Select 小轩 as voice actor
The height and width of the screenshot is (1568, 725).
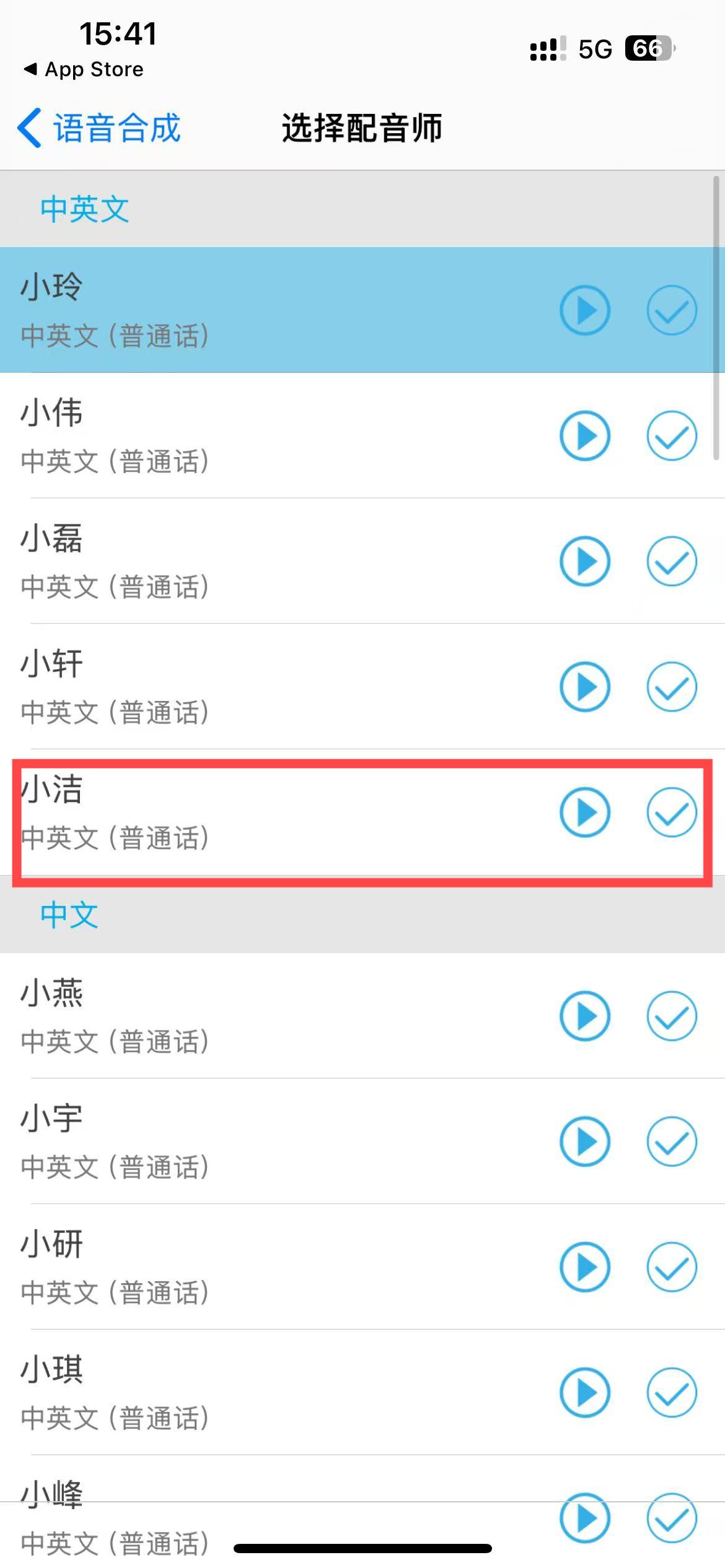click(672, 687)
